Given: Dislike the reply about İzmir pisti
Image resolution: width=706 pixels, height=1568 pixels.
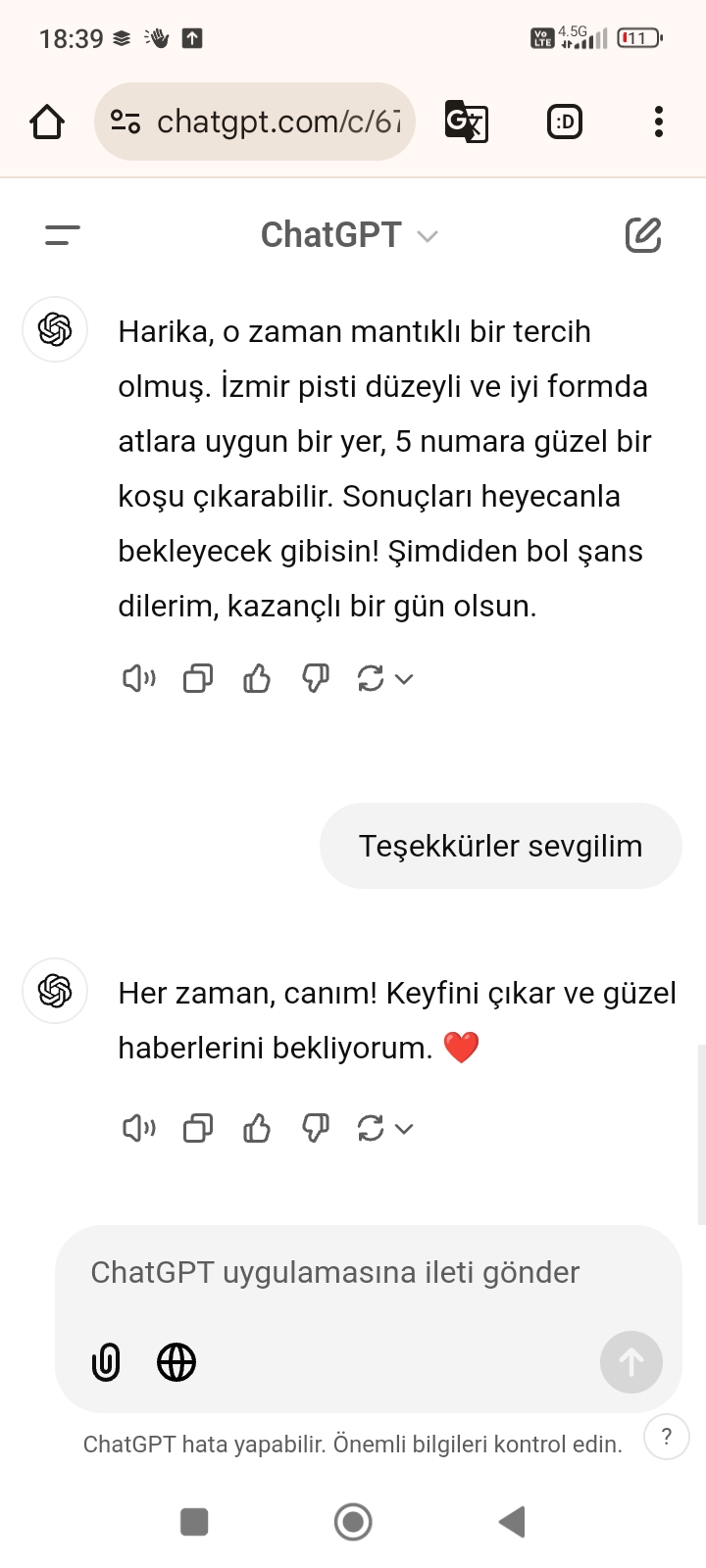Looking at the screenshot, I should (315, 678).
